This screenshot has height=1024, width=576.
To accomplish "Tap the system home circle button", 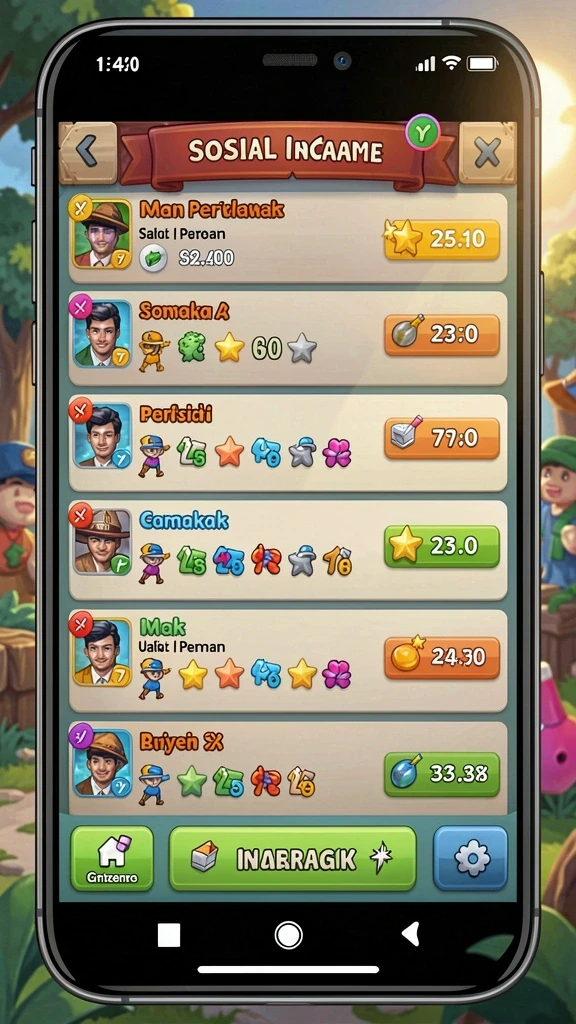I will click(x=288, y=935).
